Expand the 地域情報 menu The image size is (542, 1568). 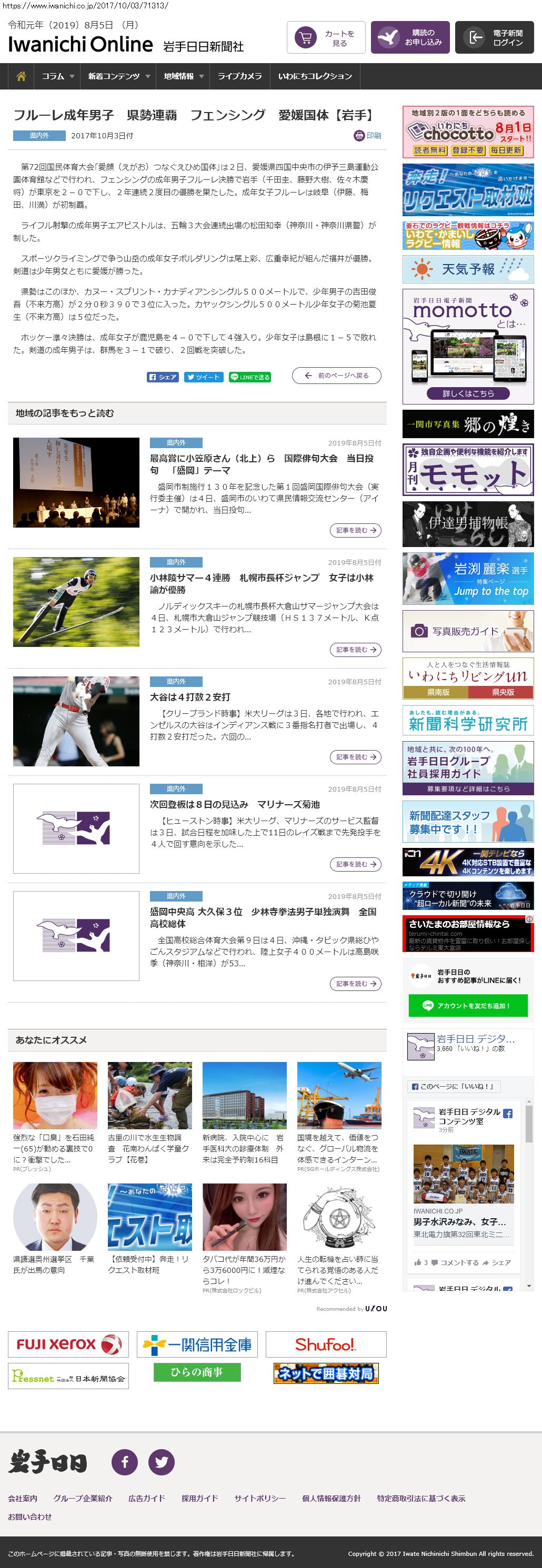click(x=183, y=76)
